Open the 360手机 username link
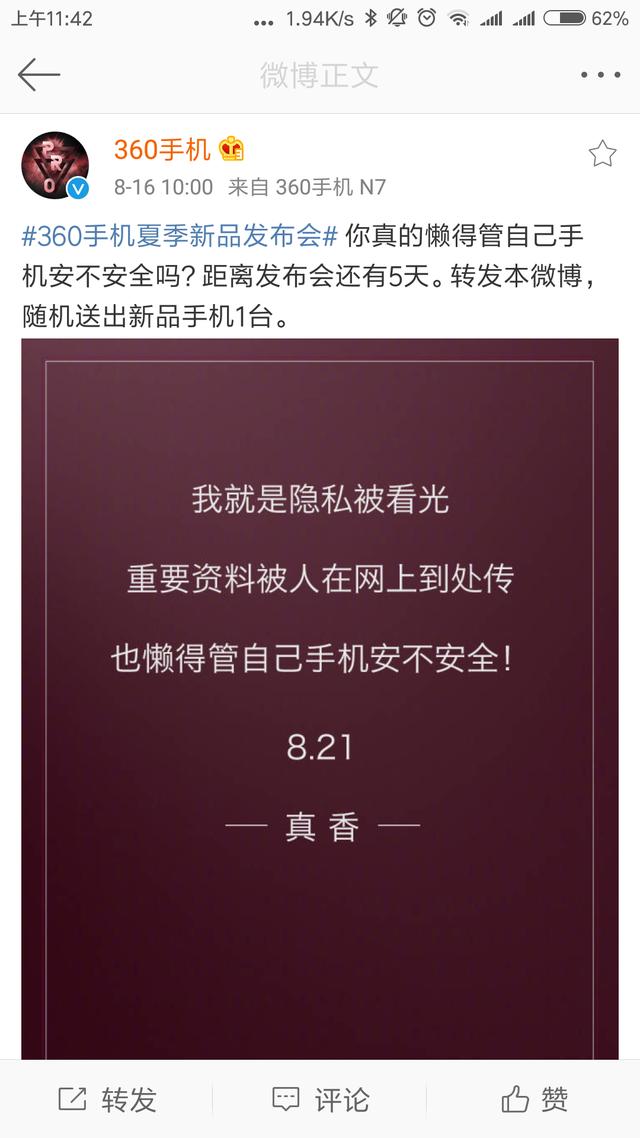The width and height of the screenshot is (640, 1138). point(163,150)
